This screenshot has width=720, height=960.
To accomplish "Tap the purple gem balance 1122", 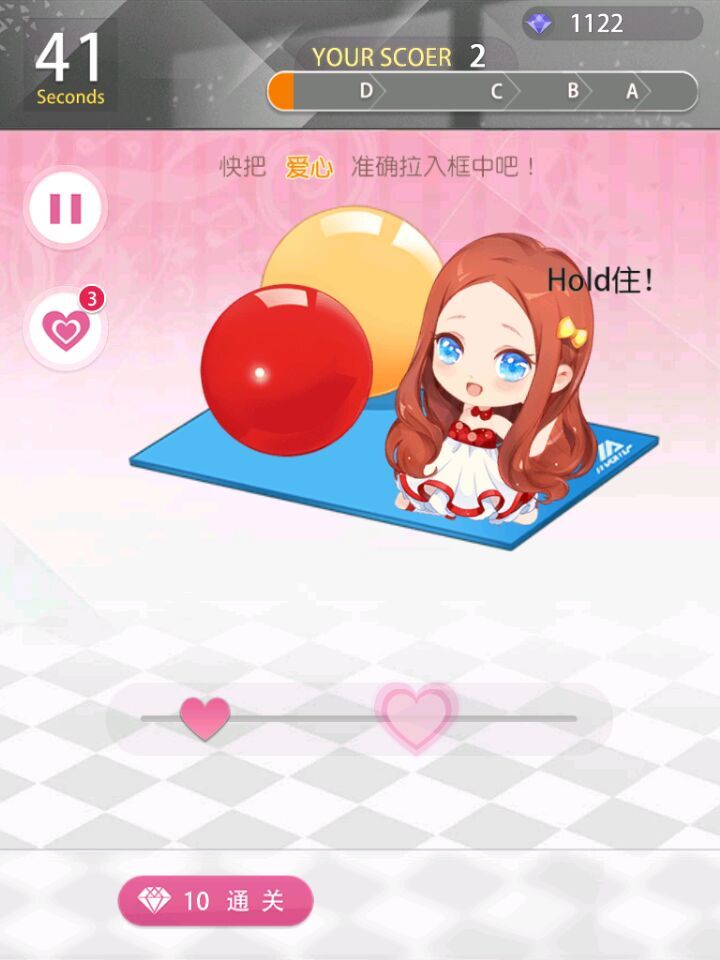I will click(584, 24).
